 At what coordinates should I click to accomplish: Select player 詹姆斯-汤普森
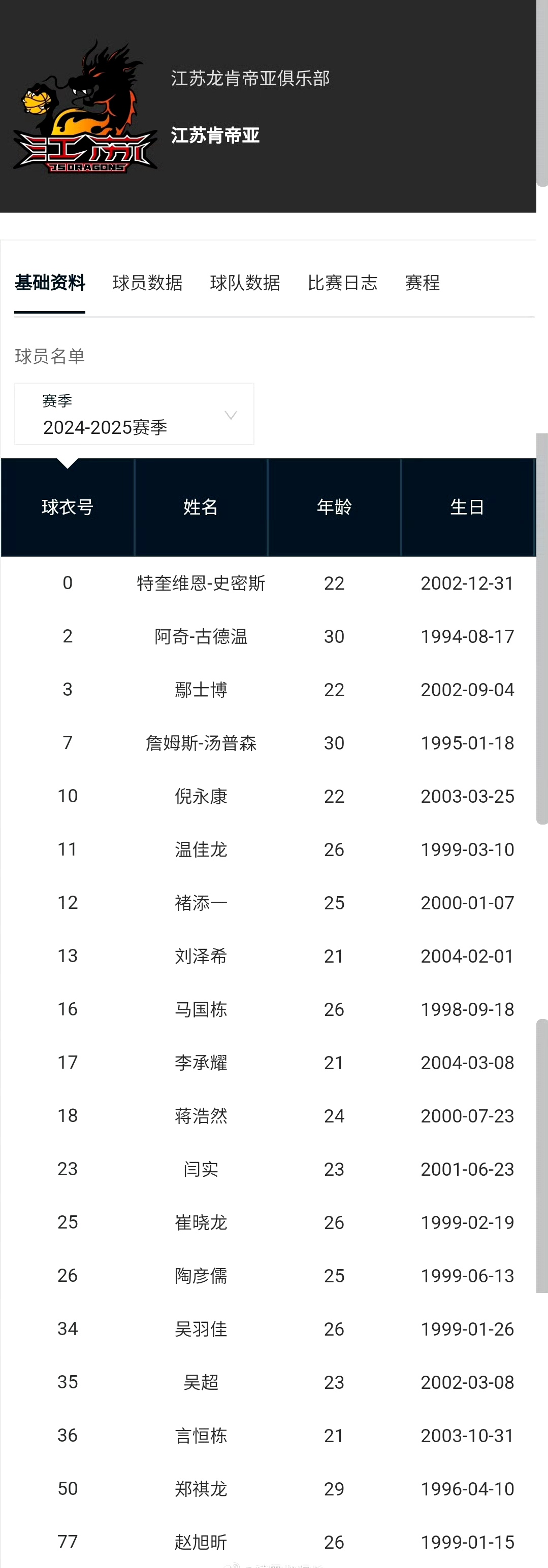click(x=201, y=742)
